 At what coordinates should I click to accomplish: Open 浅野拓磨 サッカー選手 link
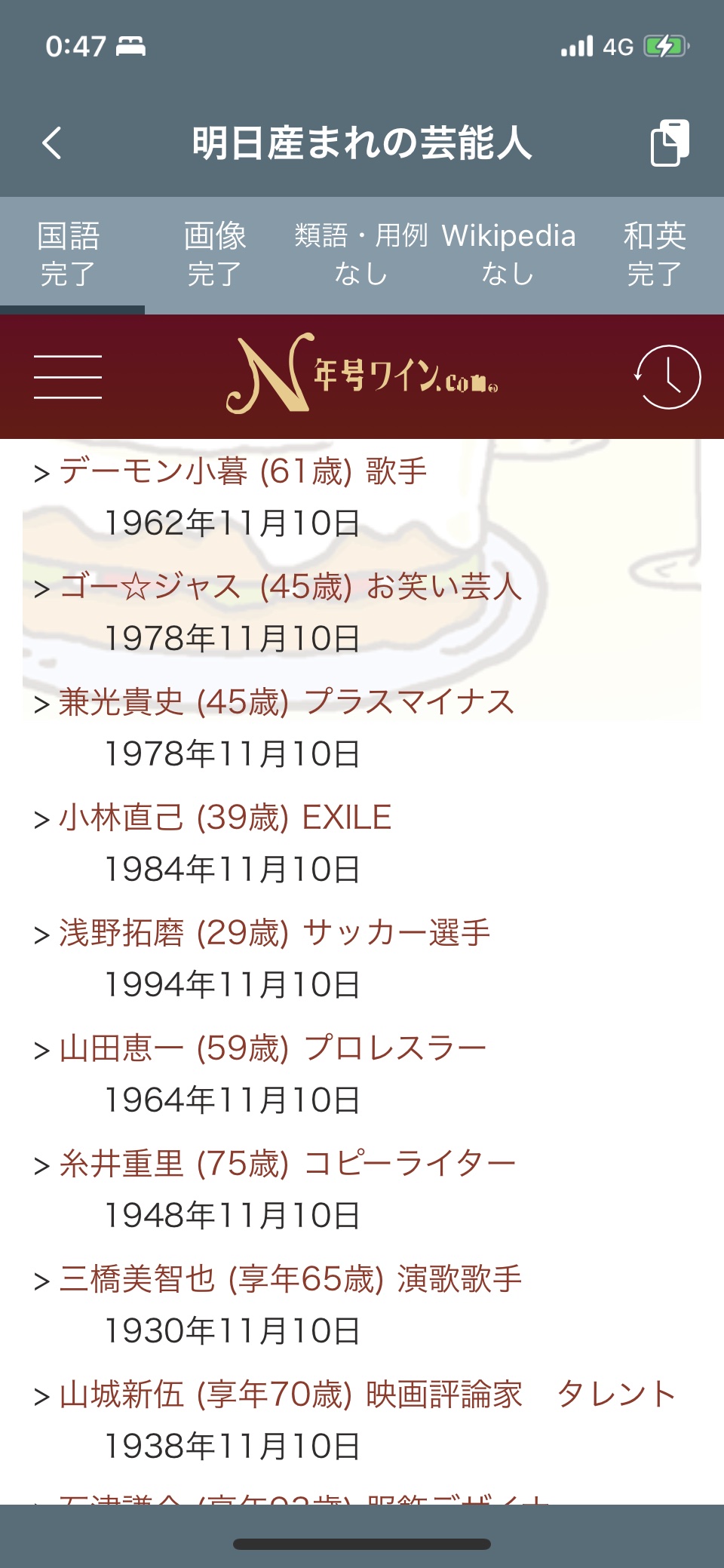[275, 933]
